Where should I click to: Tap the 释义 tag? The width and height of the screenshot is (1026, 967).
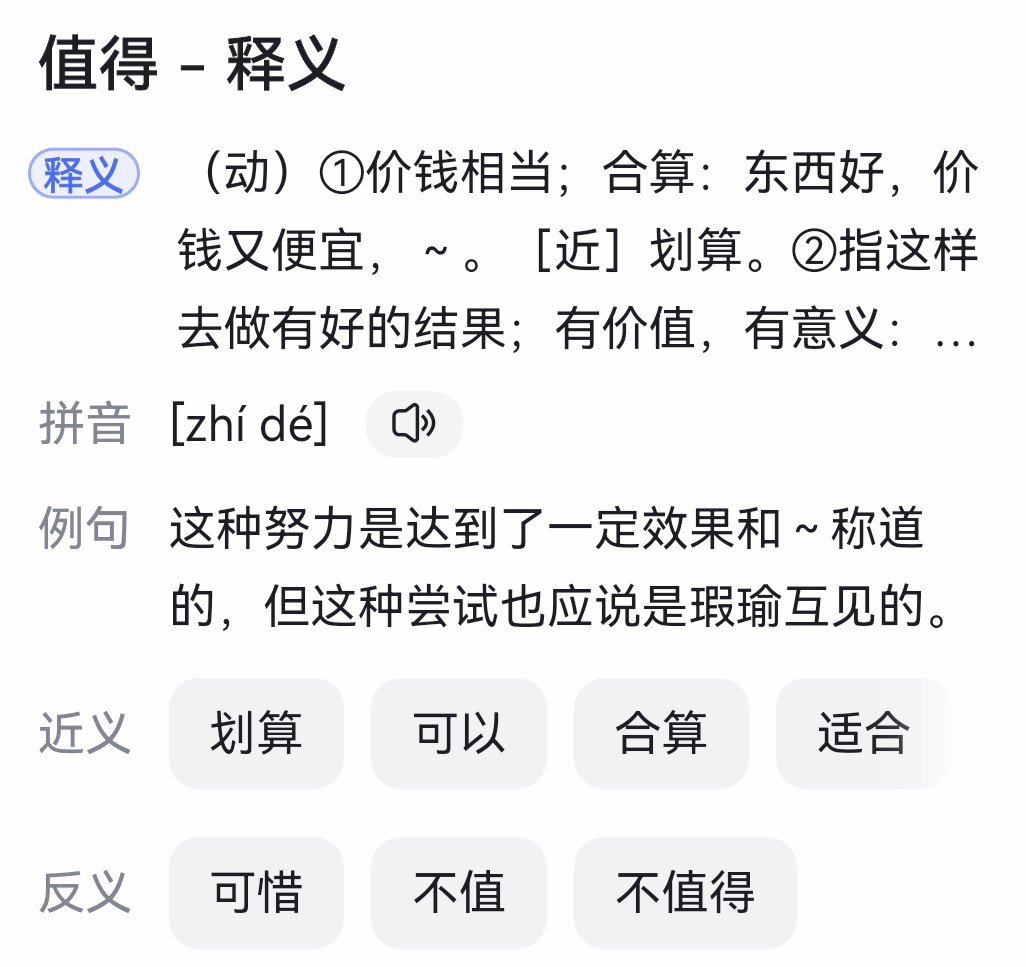[84, 177]
